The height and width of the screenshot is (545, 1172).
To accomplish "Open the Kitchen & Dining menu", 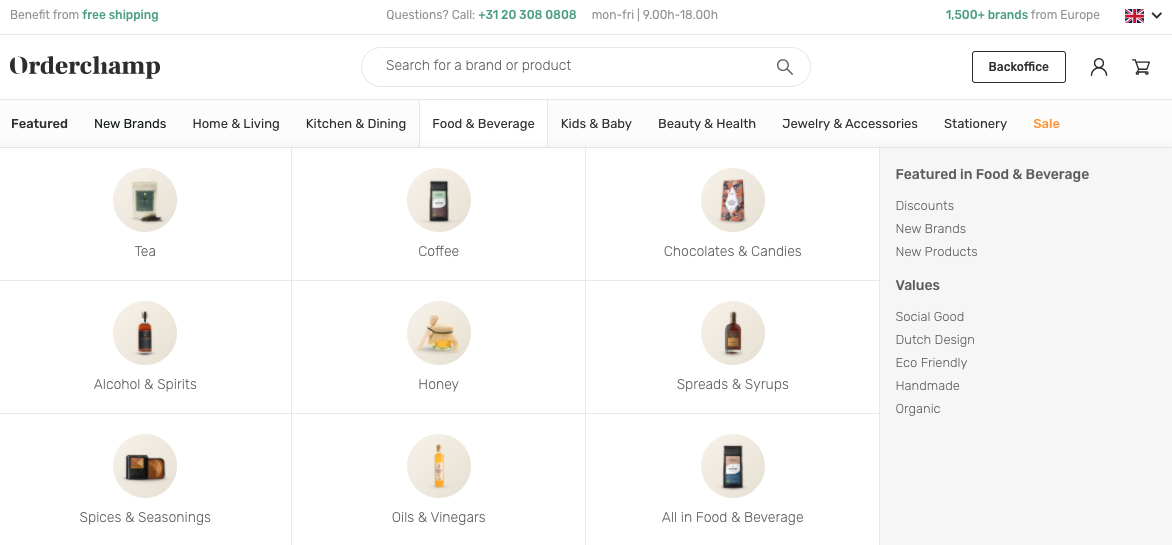I will (356, 124).
